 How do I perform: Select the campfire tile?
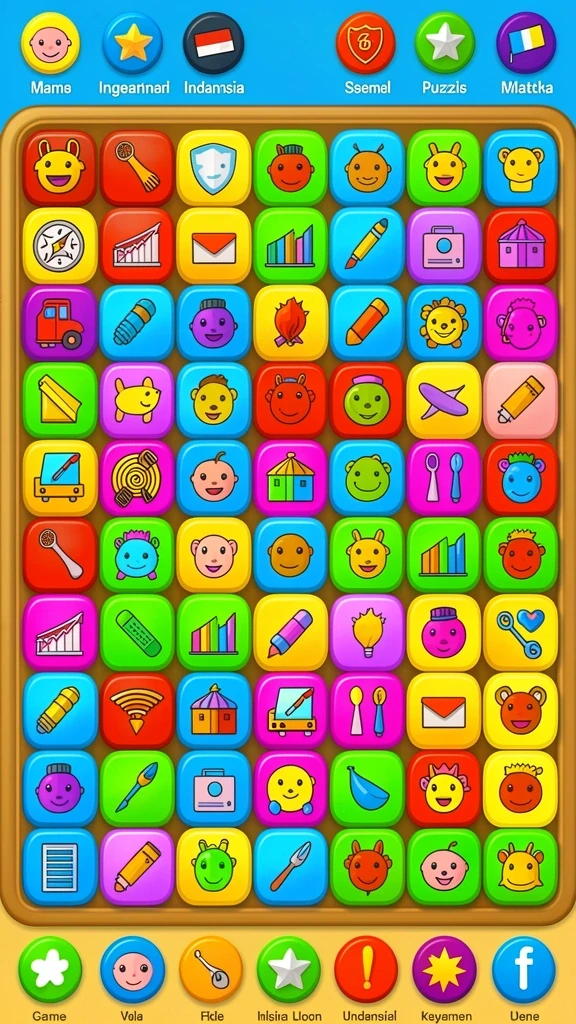pos(291,323)
